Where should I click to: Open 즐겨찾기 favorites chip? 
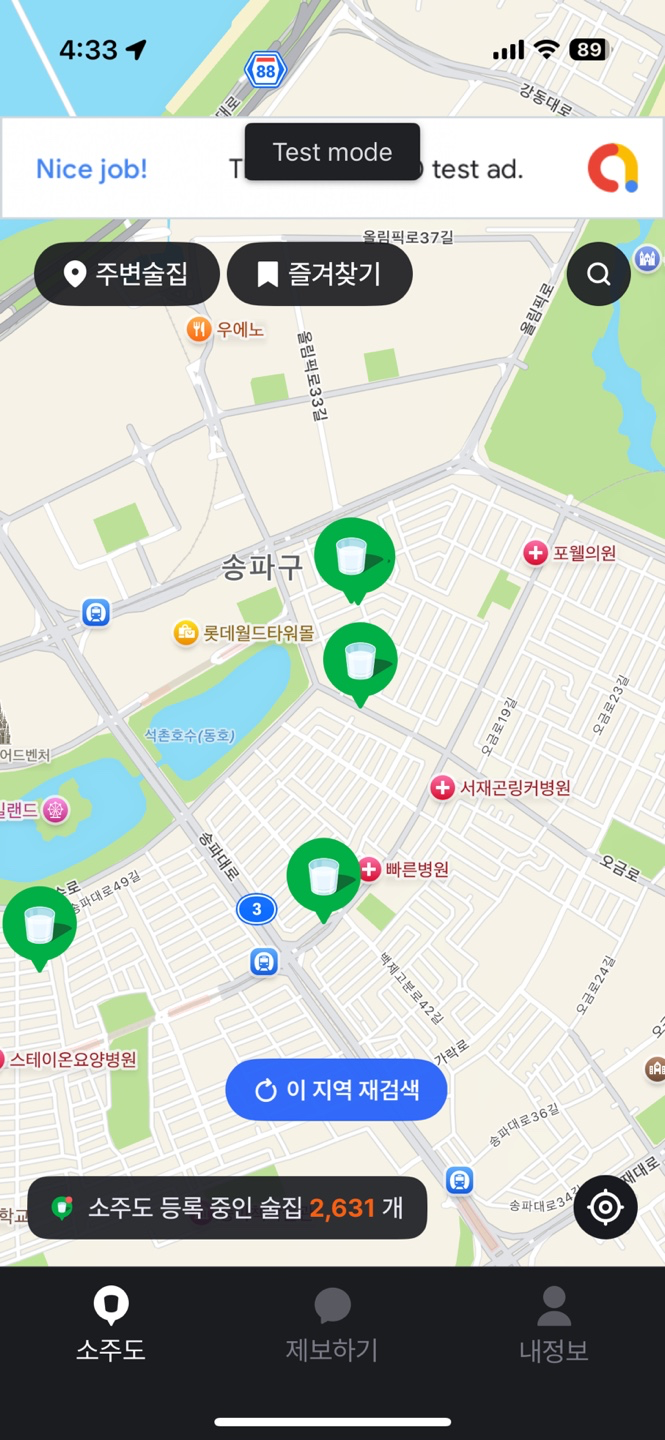point(320,274)
